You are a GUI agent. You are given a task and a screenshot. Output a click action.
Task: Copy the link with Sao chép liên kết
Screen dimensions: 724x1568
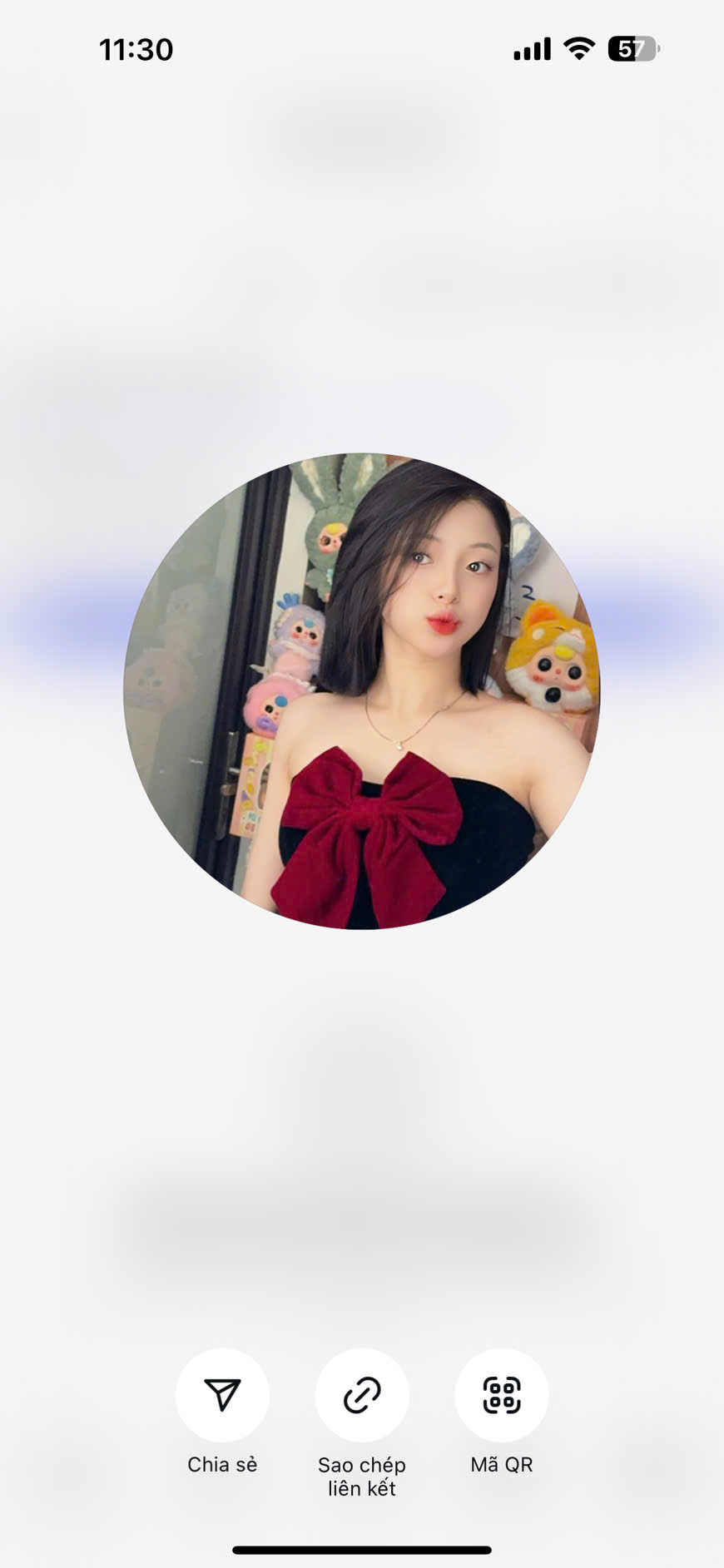tap(362, 1395)
